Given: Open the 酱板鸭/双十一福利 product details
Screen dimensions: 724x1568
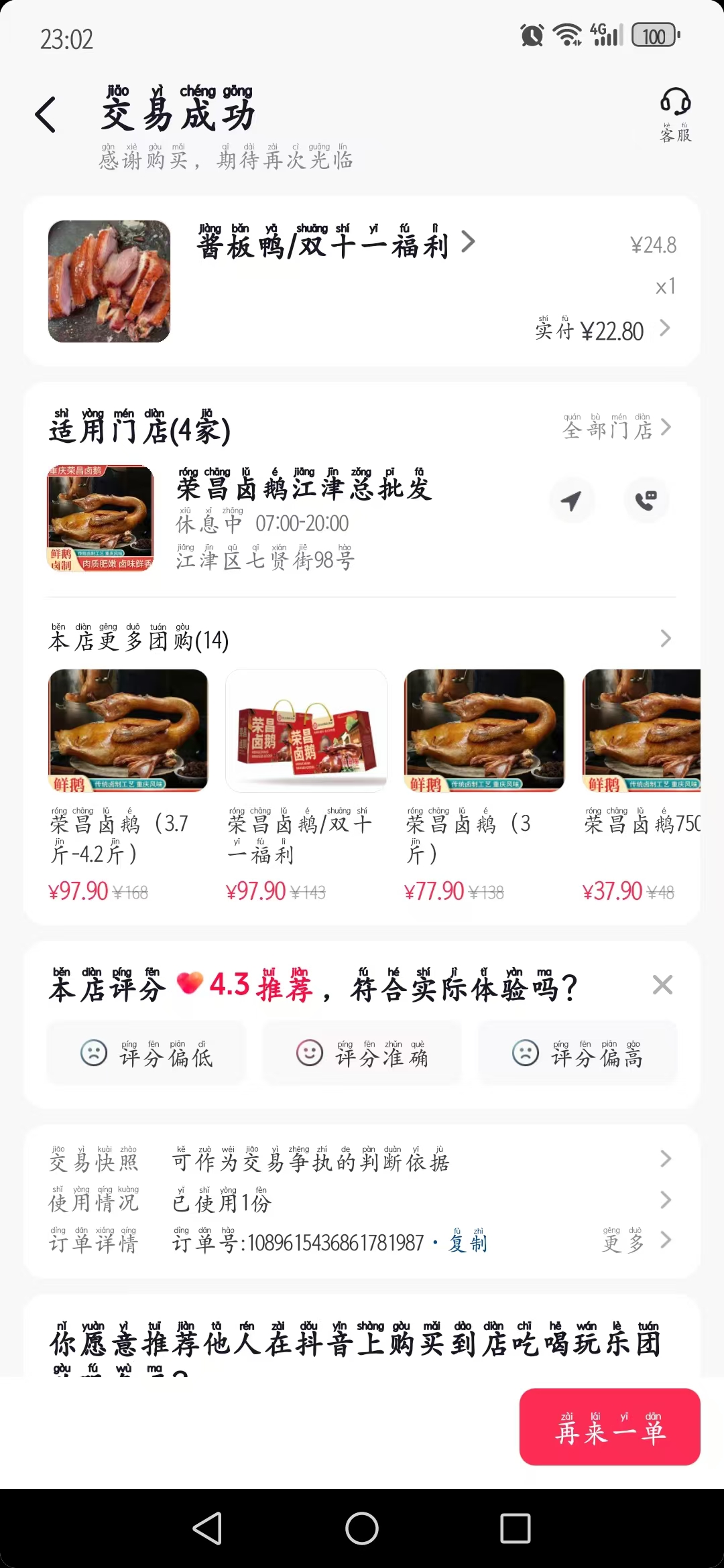Looking at the screenshot, I should pyautogui.click(x=335, y=245).
